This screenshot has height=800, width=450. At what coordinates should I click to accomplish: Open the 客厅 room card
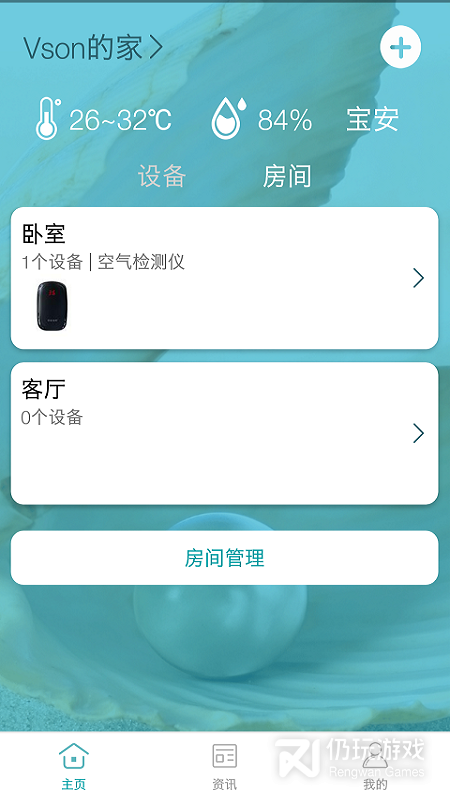tap(224, 433)
